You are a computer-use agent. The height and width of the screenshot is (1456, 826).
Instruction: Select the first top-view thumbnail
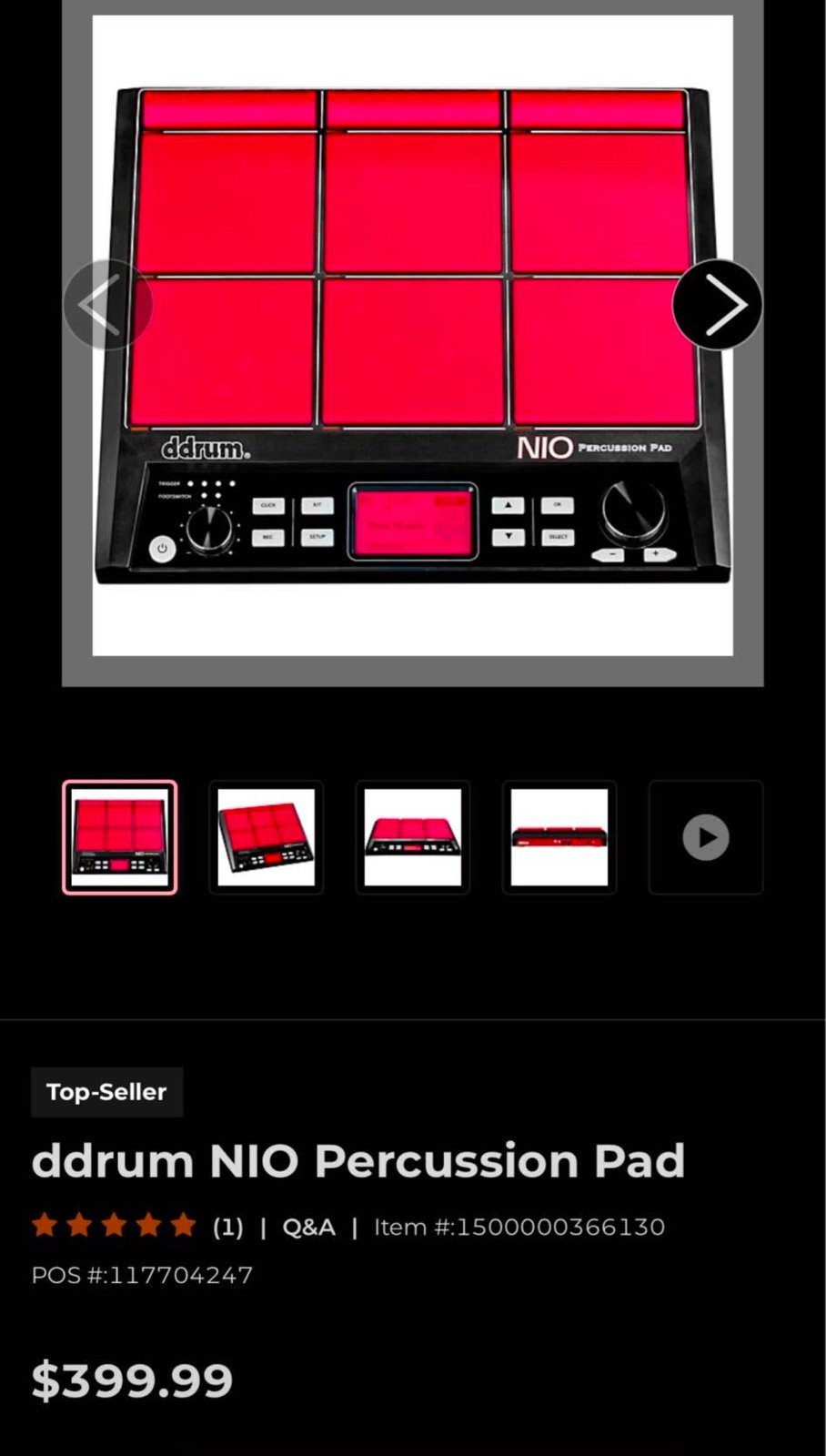120,837
